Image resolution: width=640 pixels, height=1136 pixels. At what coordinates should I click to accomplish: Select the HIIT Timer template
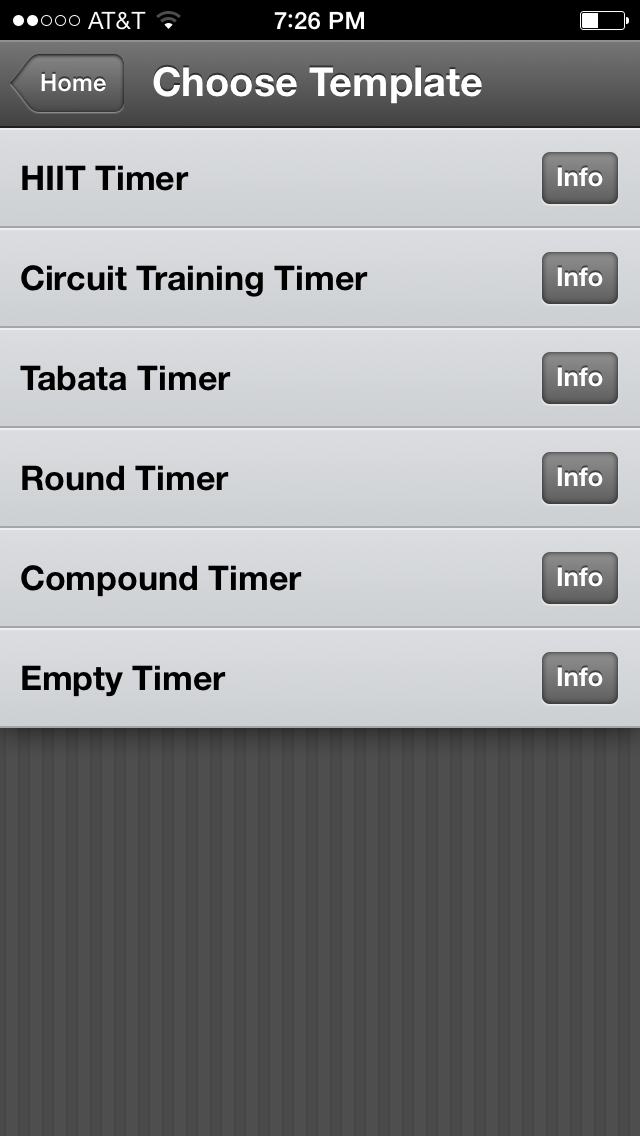click(x=105, y=178)
